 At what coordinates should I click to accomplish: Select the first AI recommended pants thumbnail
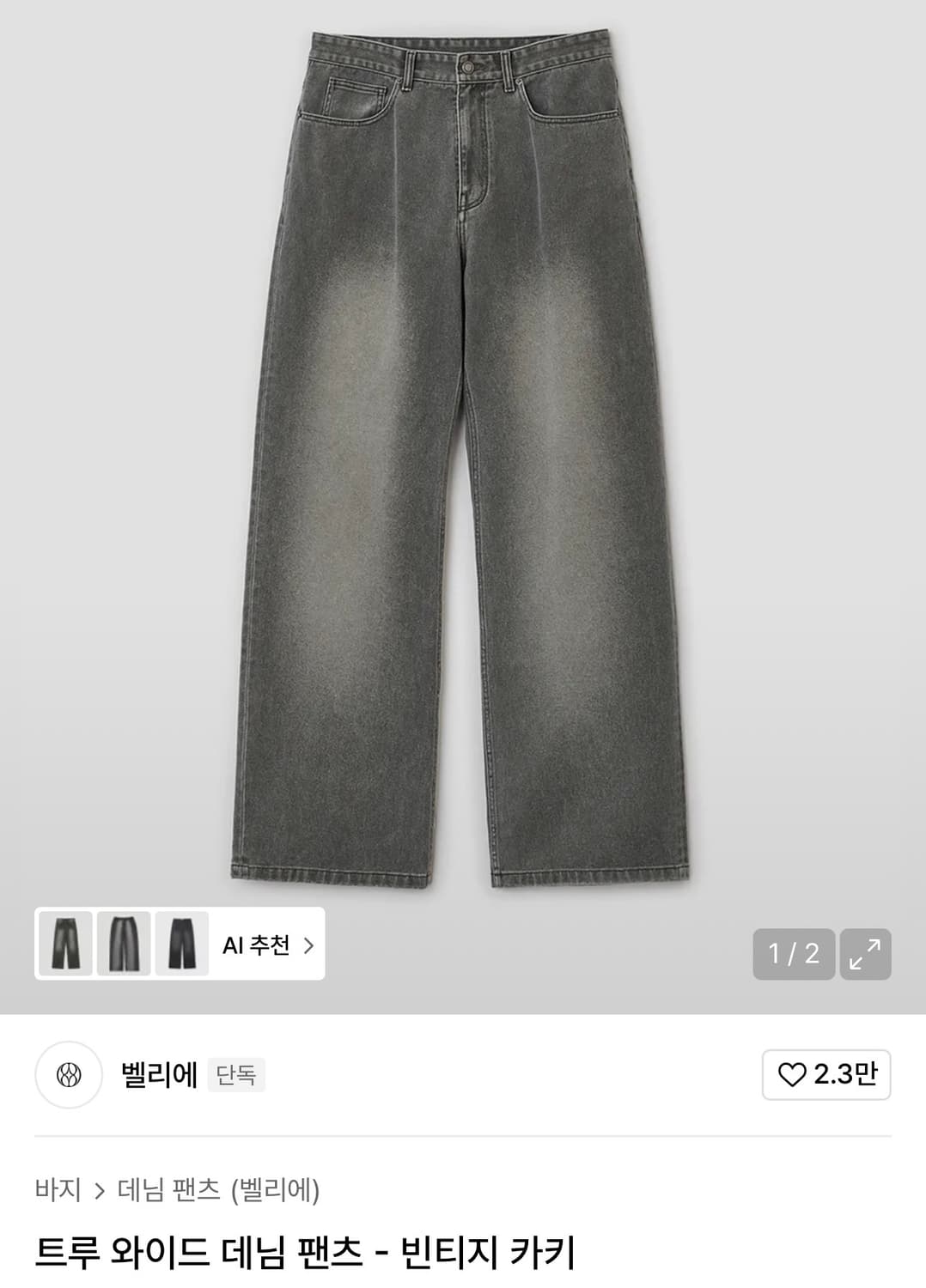64,945
